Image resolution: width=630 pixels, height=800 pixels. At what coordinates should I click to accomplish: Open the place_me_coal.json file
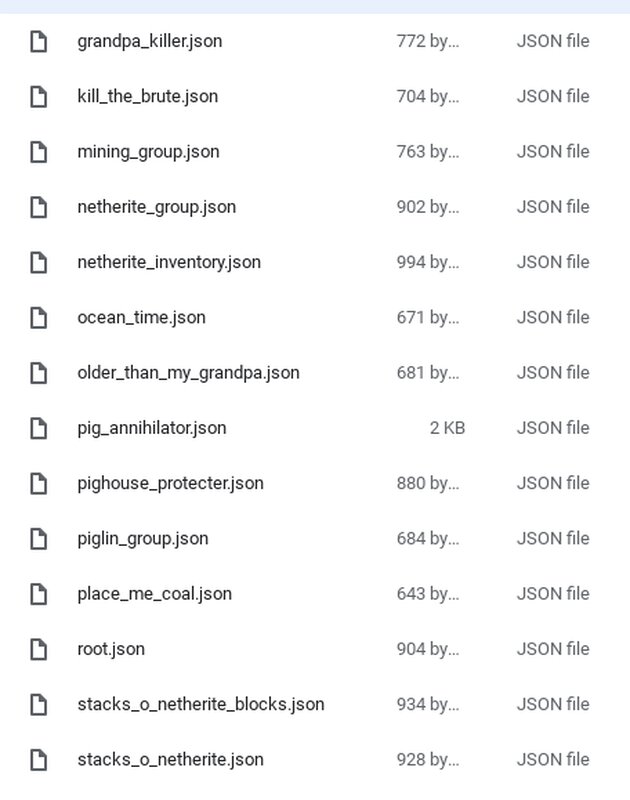154,594
